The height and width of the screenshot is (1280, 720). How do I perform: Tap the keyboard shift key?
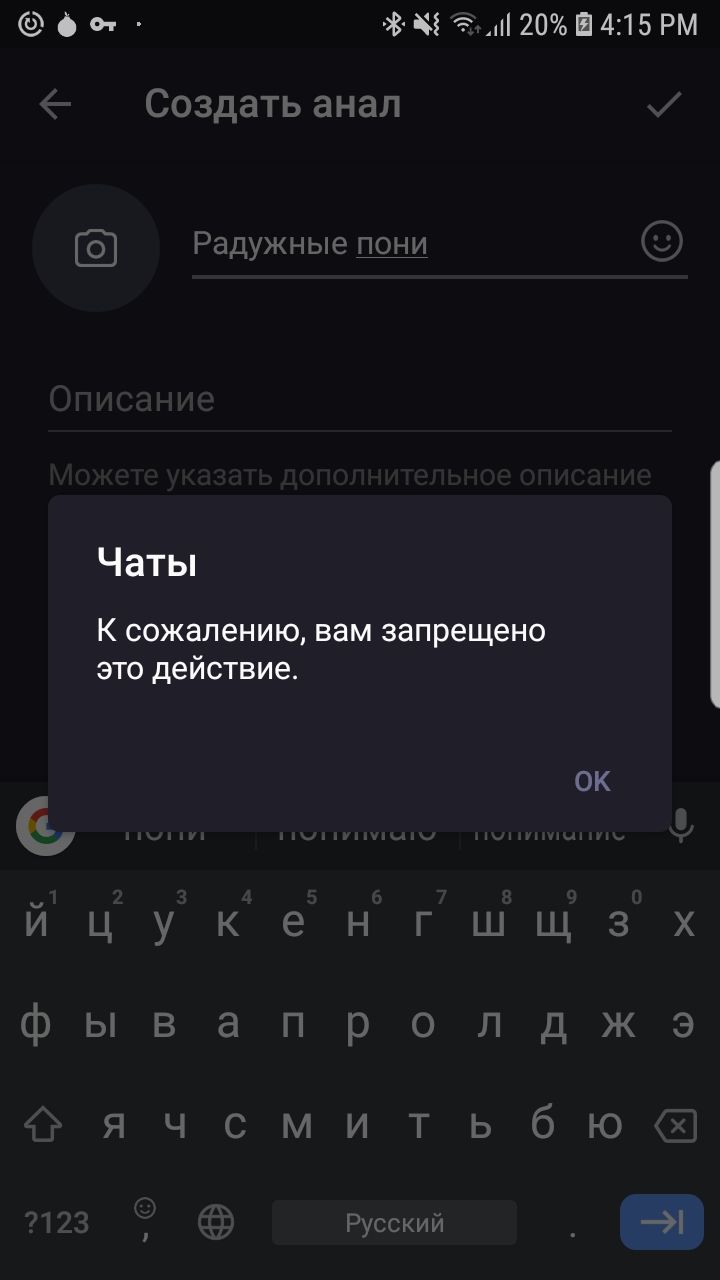[x=42, y=1127]
